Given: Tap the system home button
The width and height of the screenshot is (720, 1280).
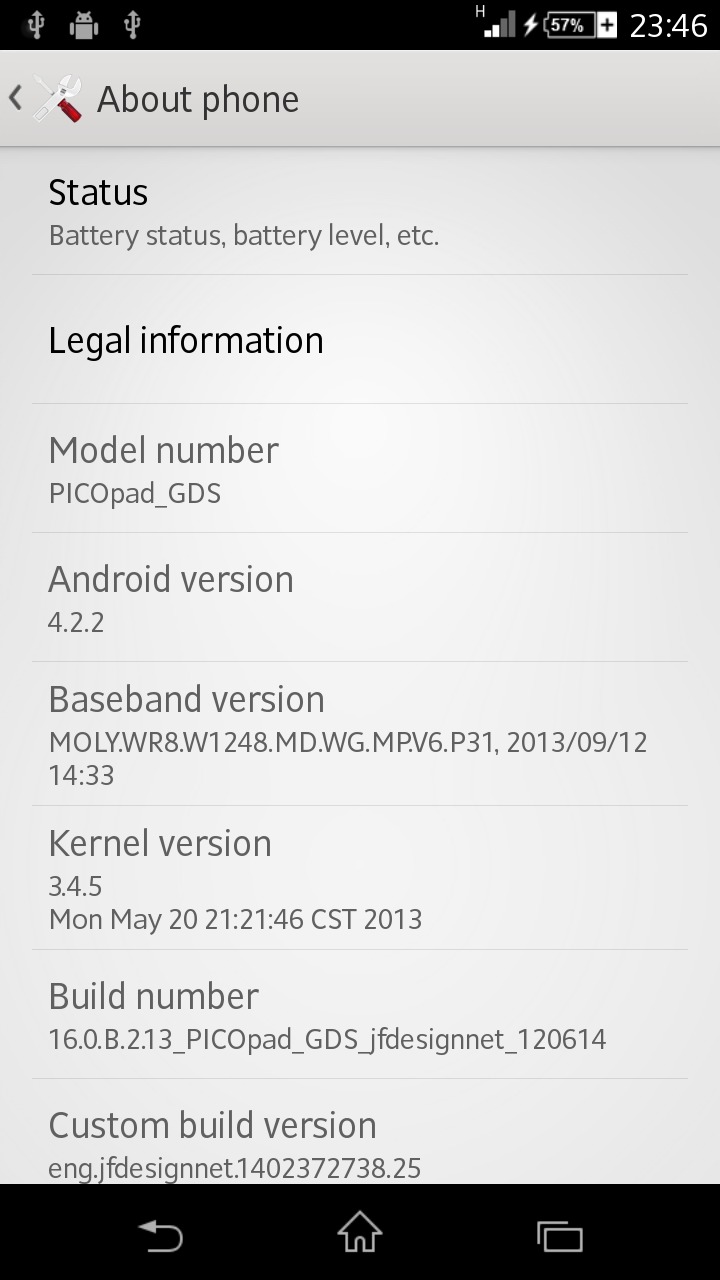Looking at the screenshot, I should [360, 1233].
